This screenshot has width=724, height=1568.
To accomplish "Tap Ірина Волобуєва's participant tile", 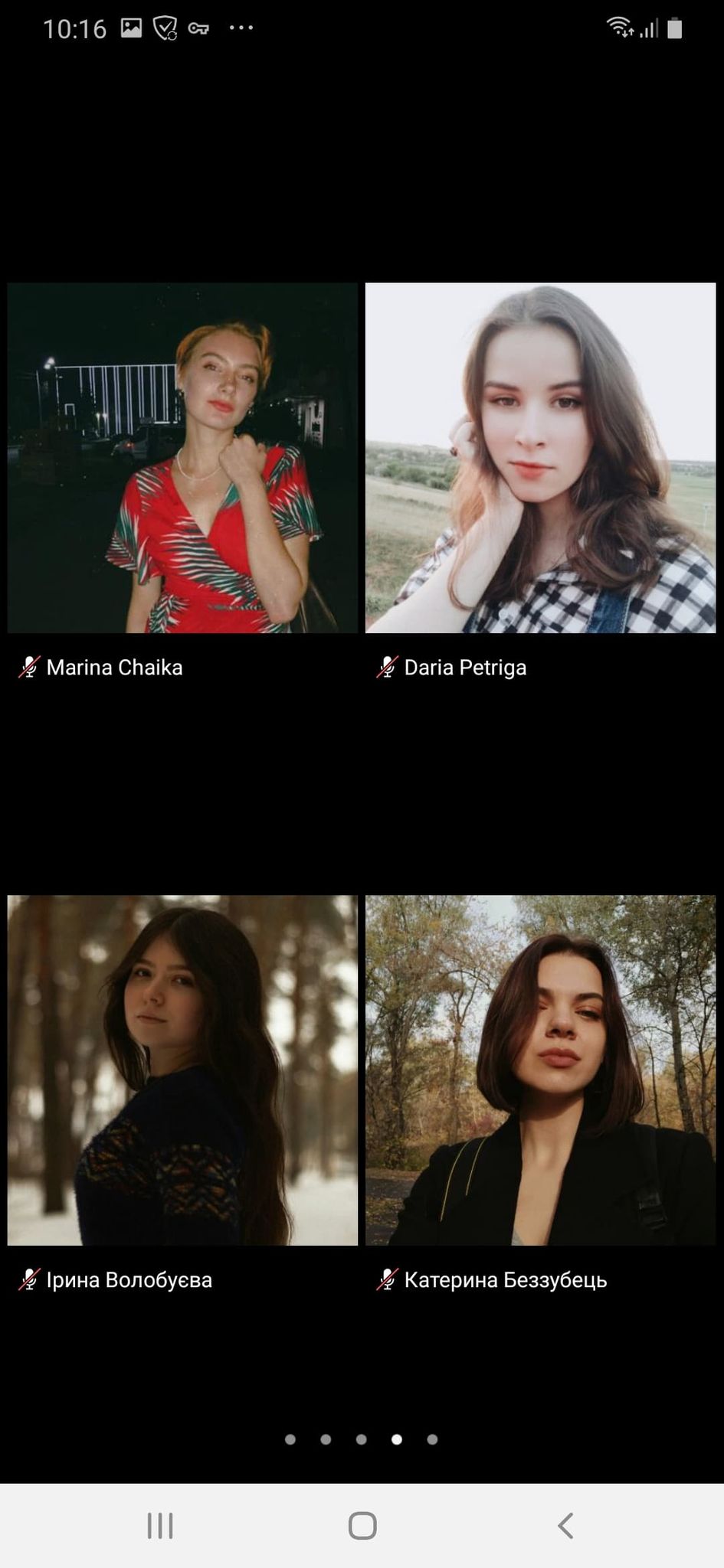I will pos(182,1070).
